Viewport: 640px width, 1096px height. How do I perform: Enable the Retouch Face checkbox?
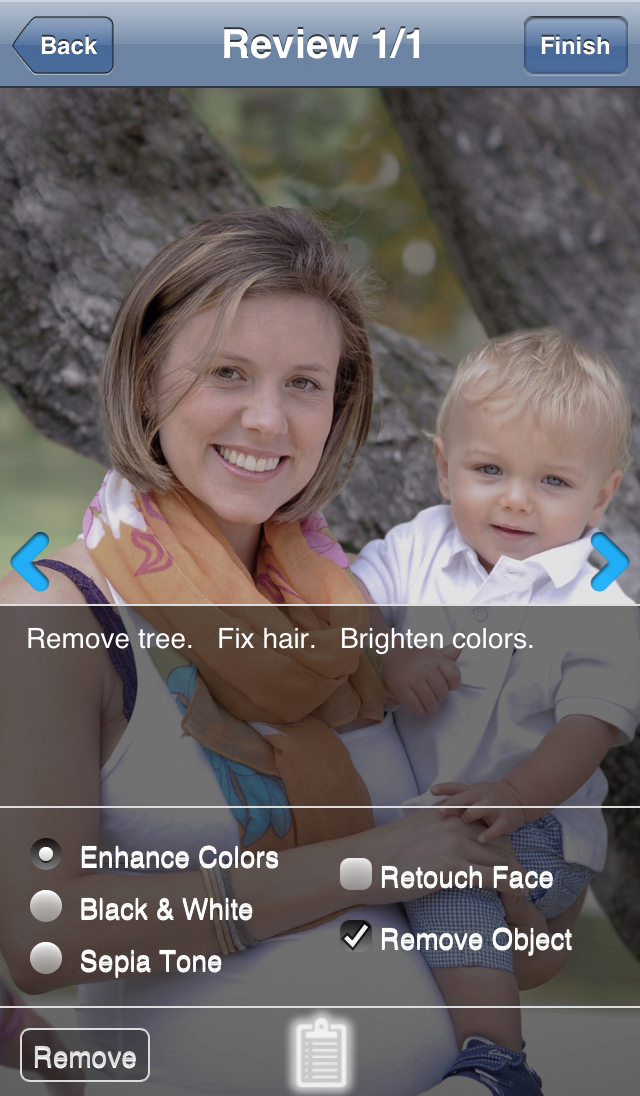click(356, 876)
